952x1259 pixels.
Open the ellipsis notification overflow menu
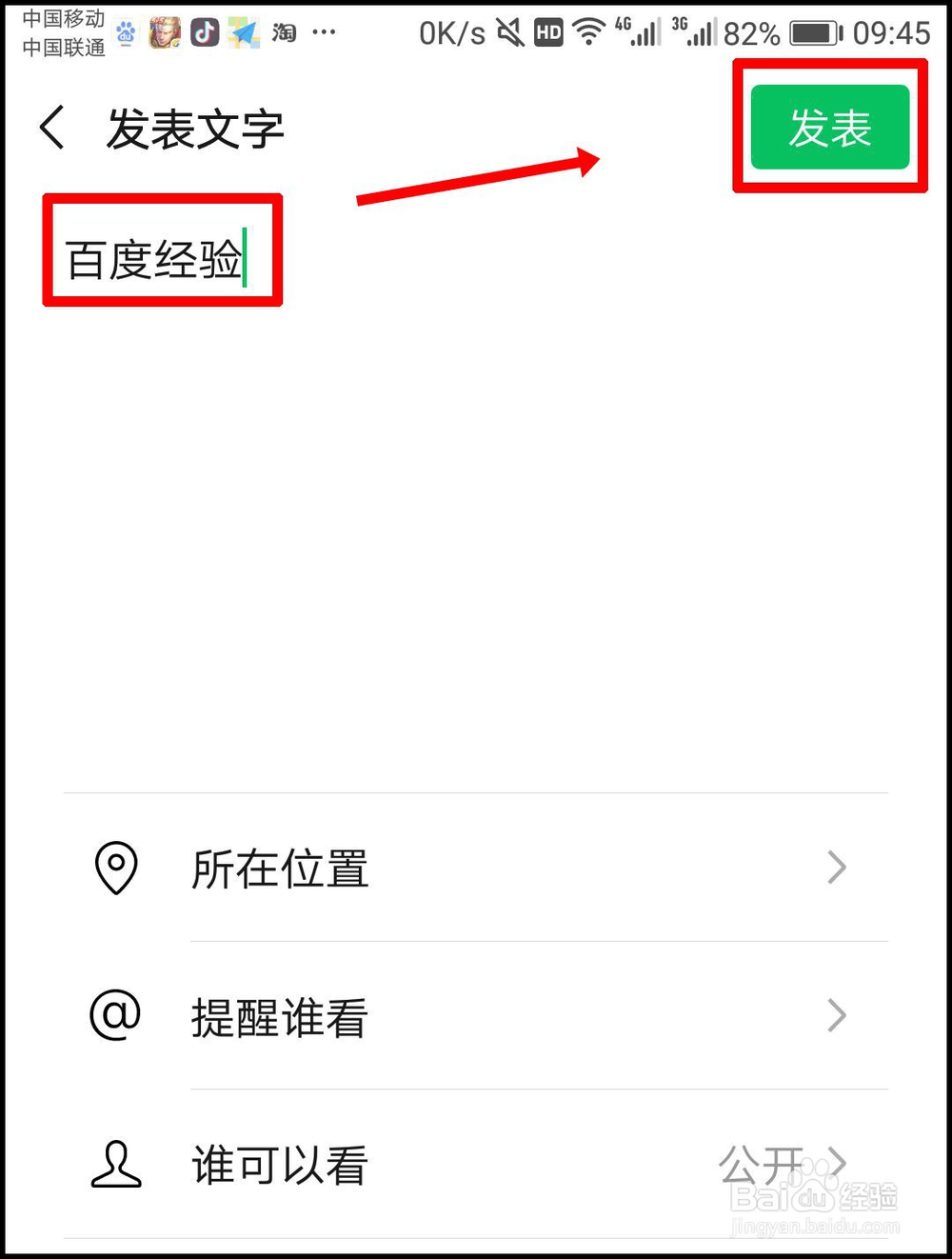point(325,33)
